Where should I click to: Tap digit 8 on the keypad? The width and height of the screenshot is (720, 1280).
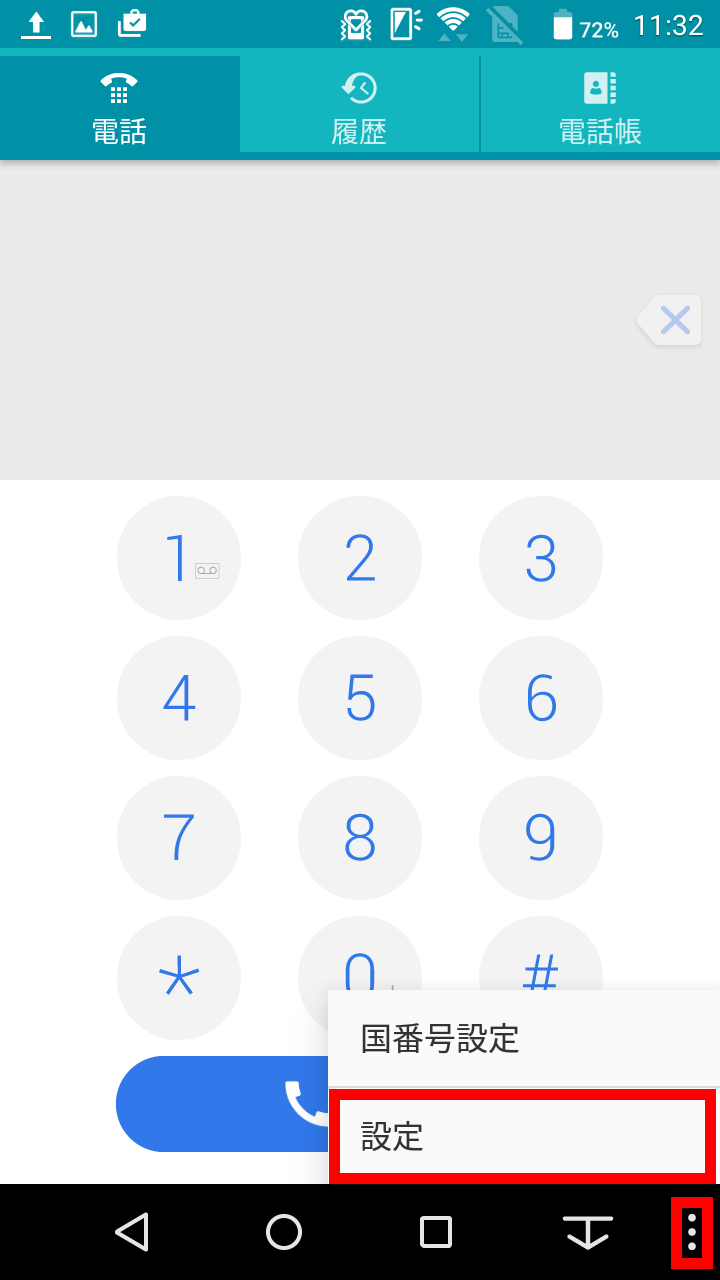360,838
